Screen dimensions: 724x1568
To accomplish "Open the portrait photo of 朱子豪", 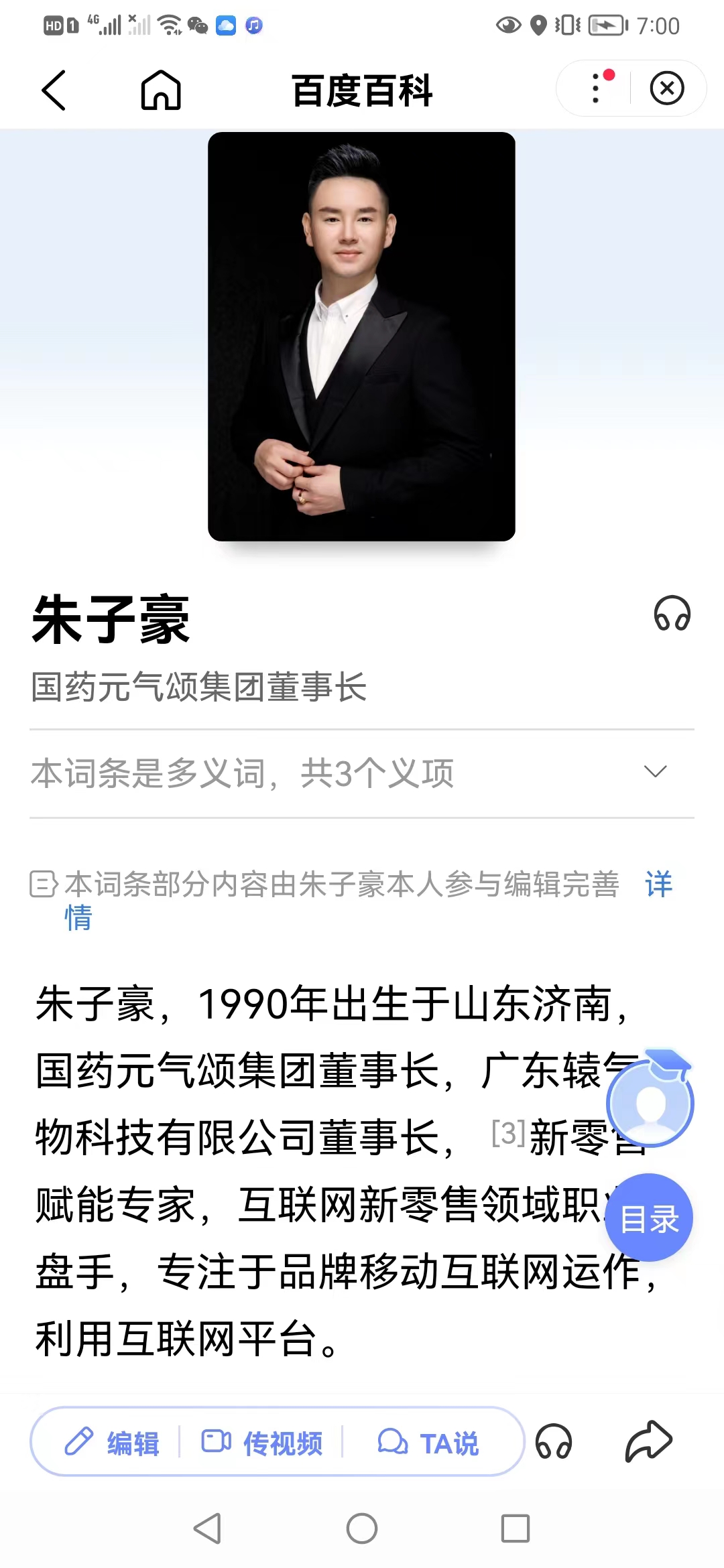I will pyautogui.click(x=361, y=336).
